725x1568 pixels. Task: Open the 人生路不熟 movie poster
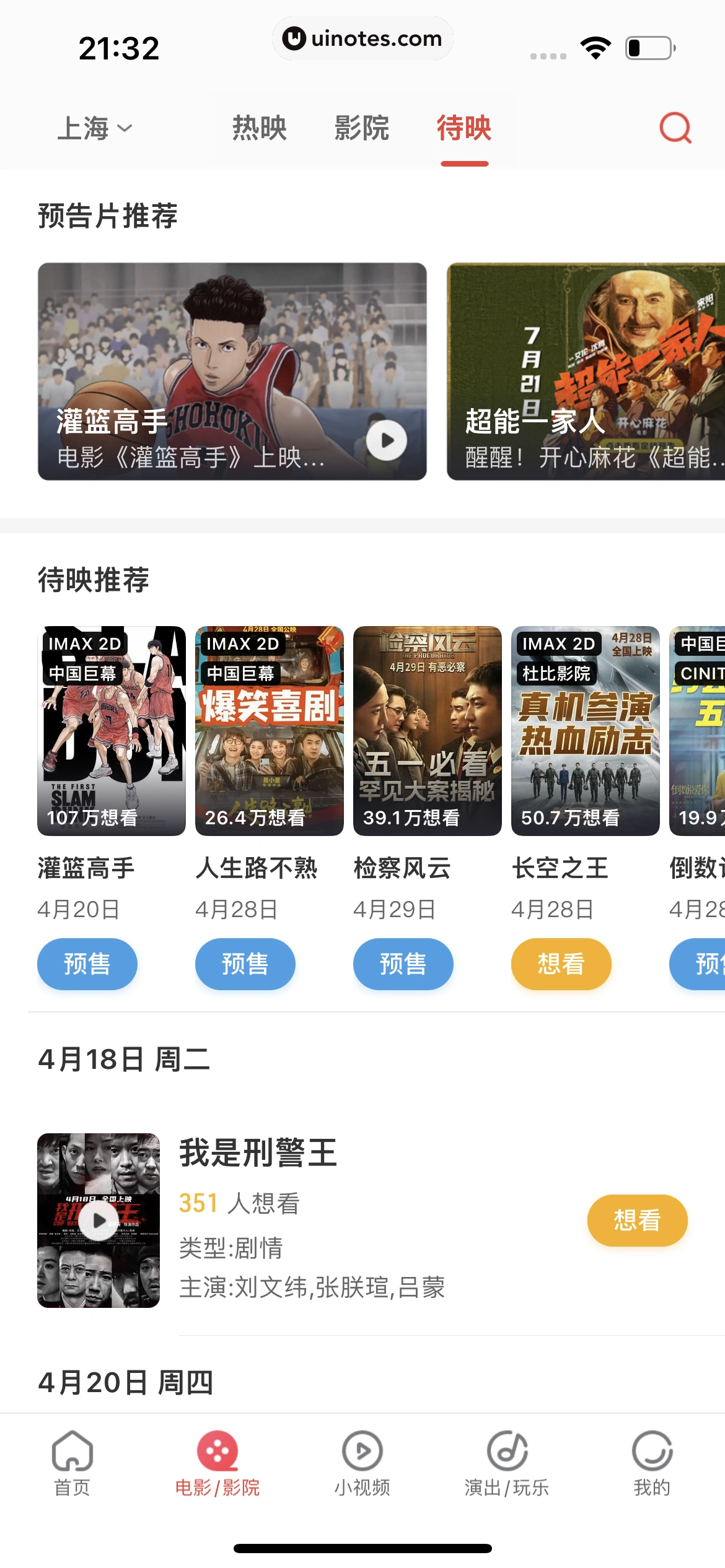tap(270, 731)
